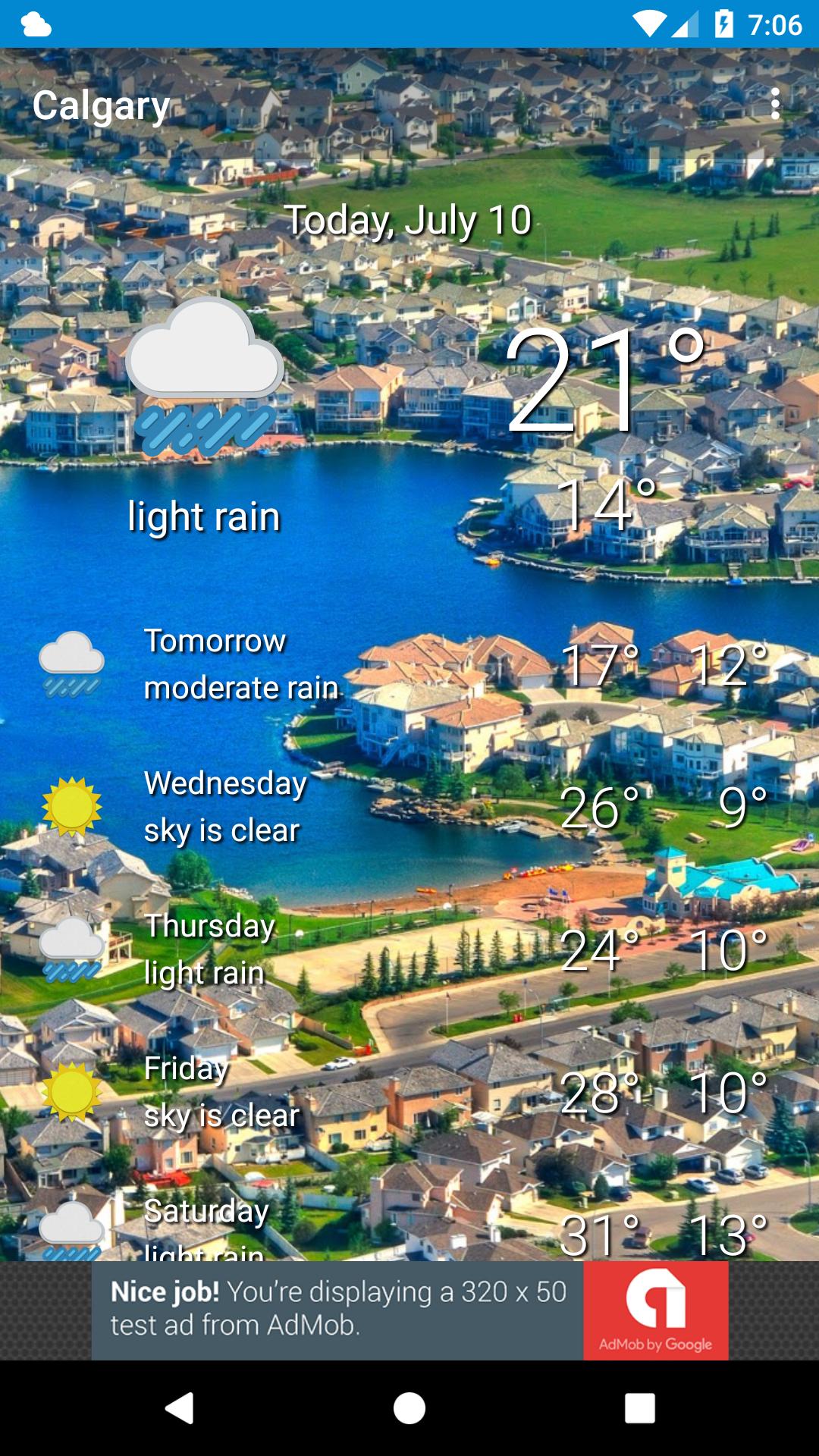This screenshot has width=819, height=1456.
Task: Return to the home screen
Action: [409, 1408]
